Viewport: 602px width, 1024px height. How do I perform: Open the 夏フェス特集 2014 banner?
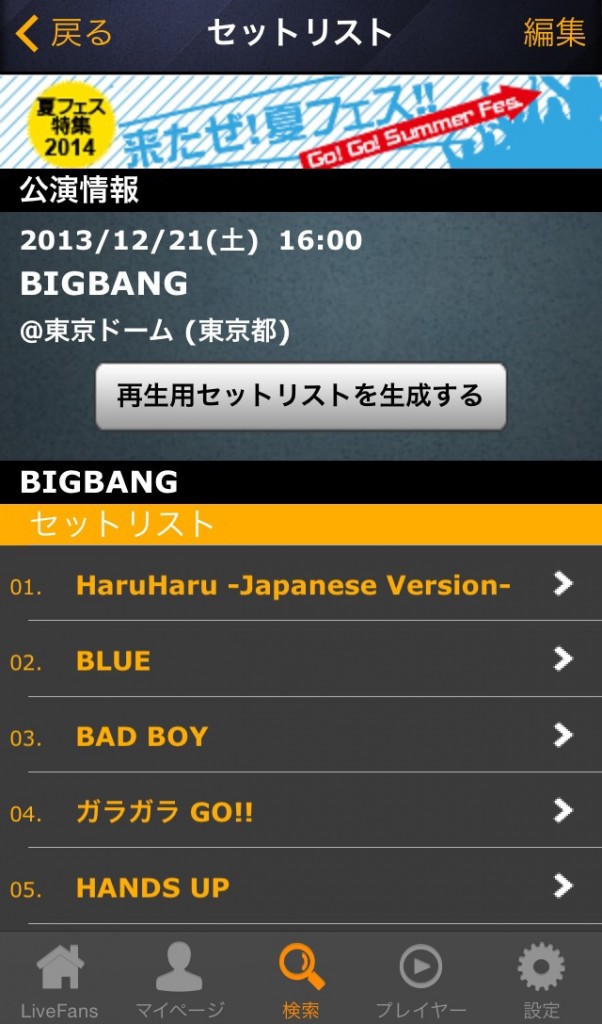tap(301, 122)
